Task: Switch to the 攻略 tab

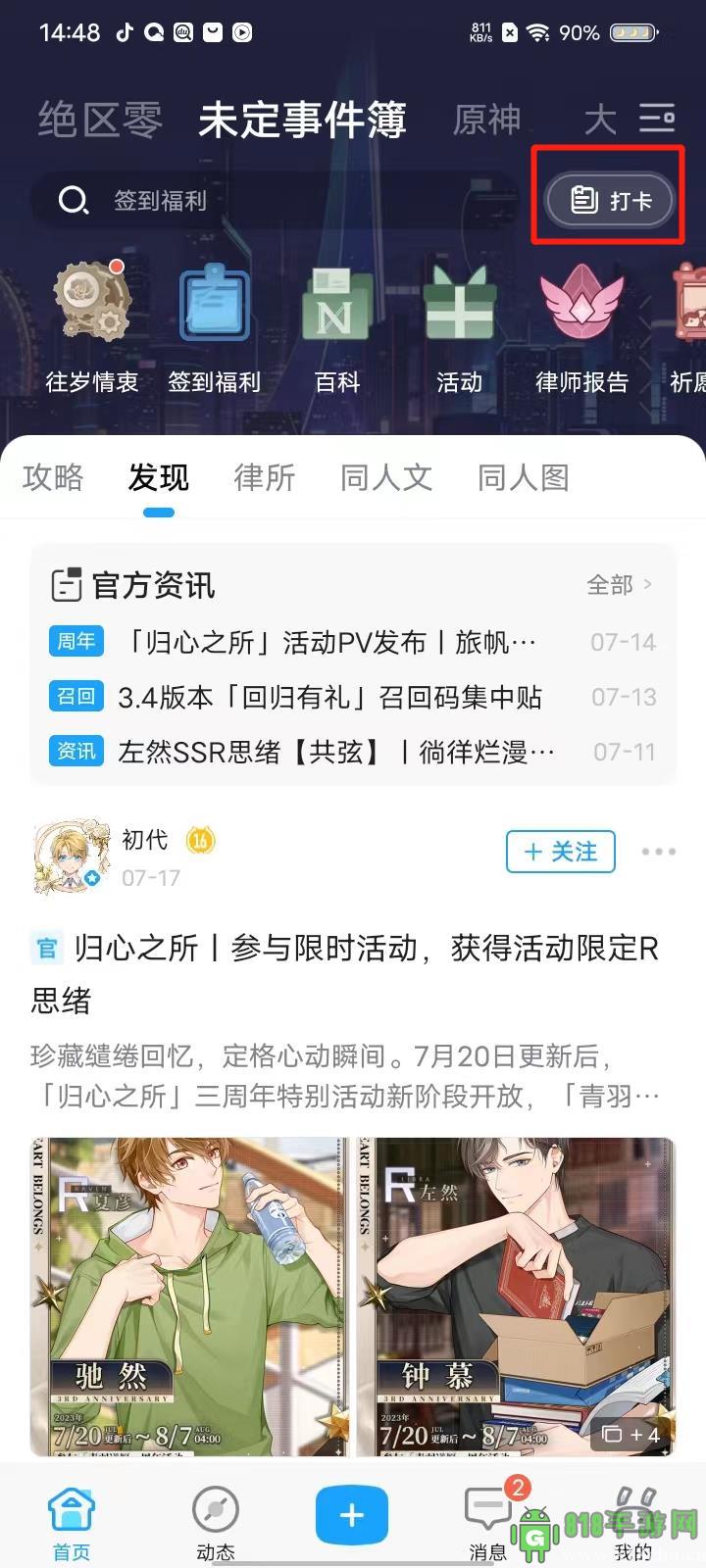Action: tap(53, 477)
